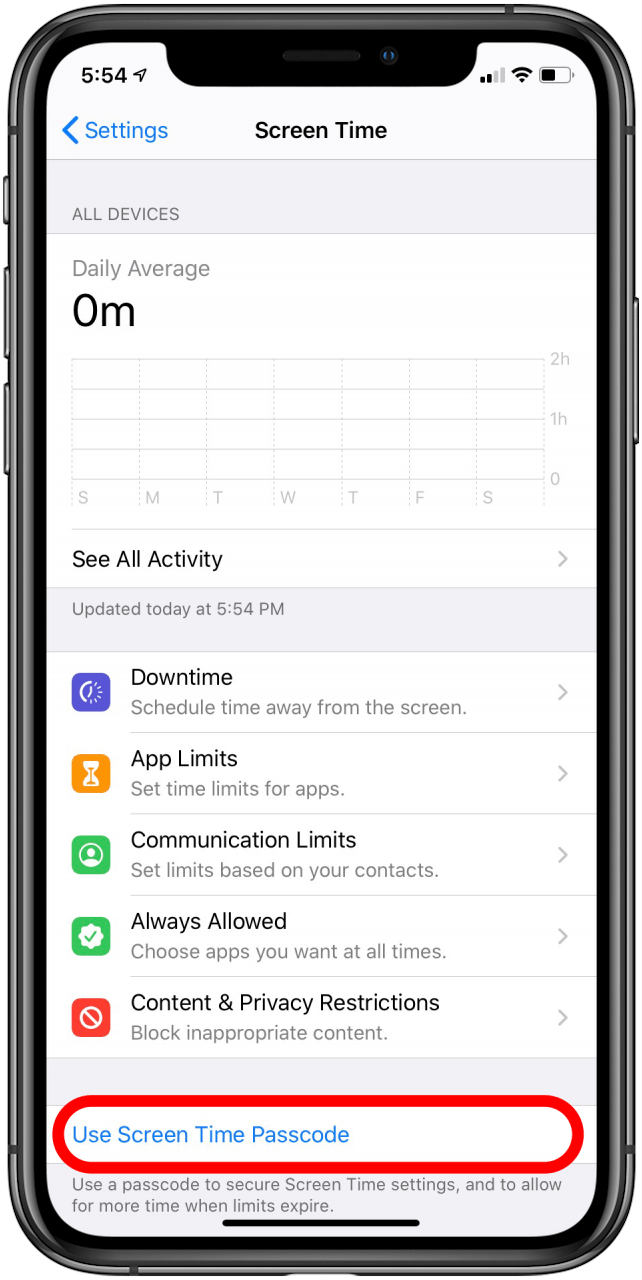Open Downtime settings
This screenshot has width=642, height=1280.
pos(320,692)
